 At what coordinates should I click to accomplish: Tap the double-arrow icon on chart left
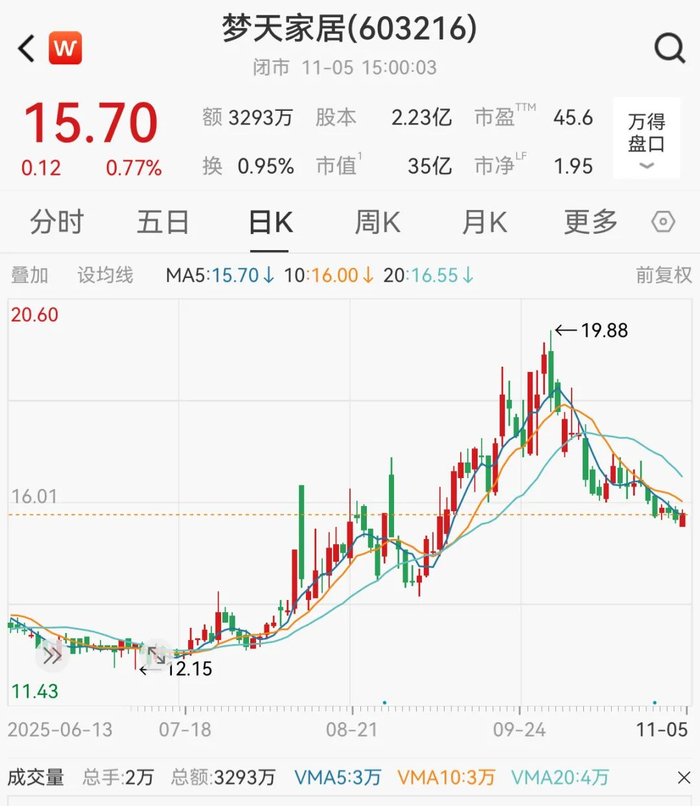click(51, 656)
